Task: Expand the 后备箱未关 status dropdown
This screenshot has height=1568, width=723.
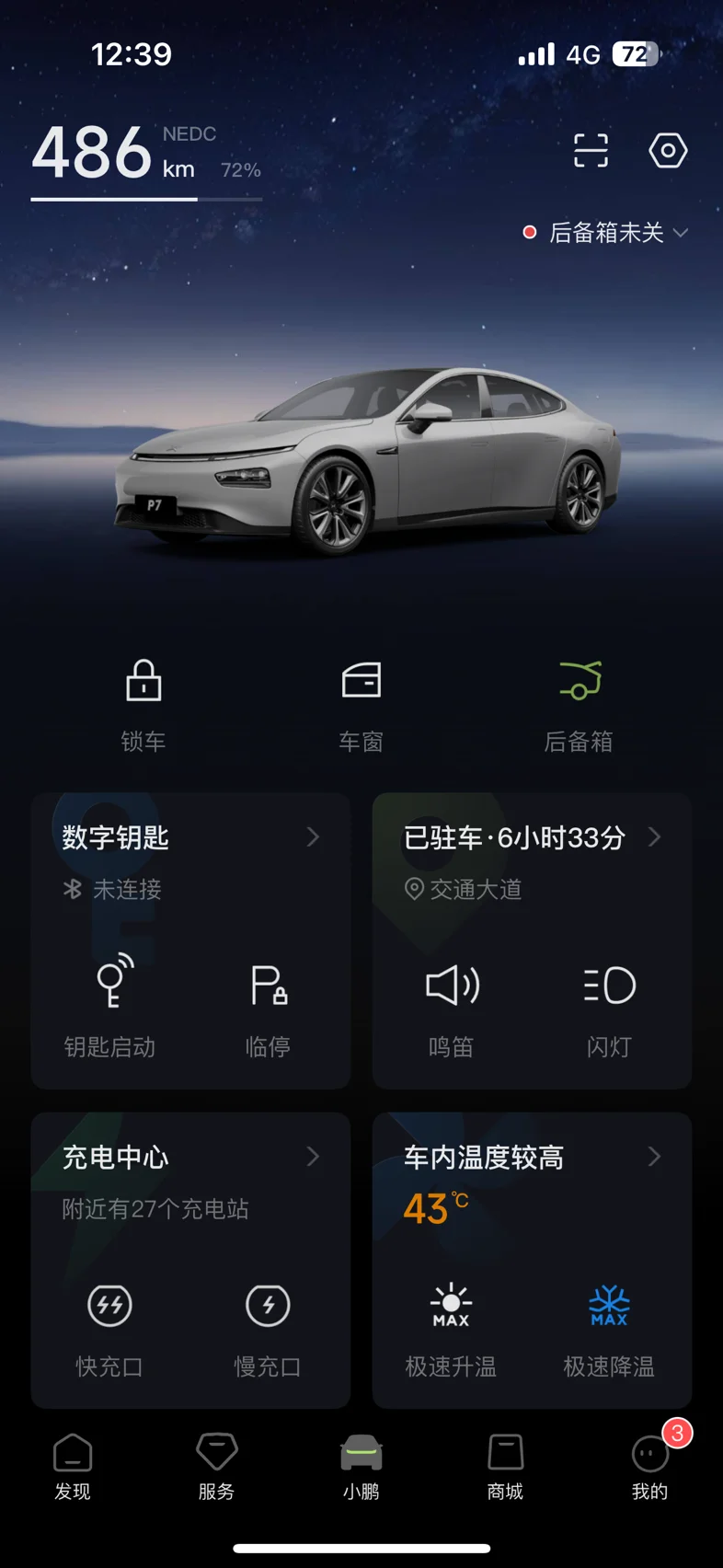Action: tap(605, 233)
